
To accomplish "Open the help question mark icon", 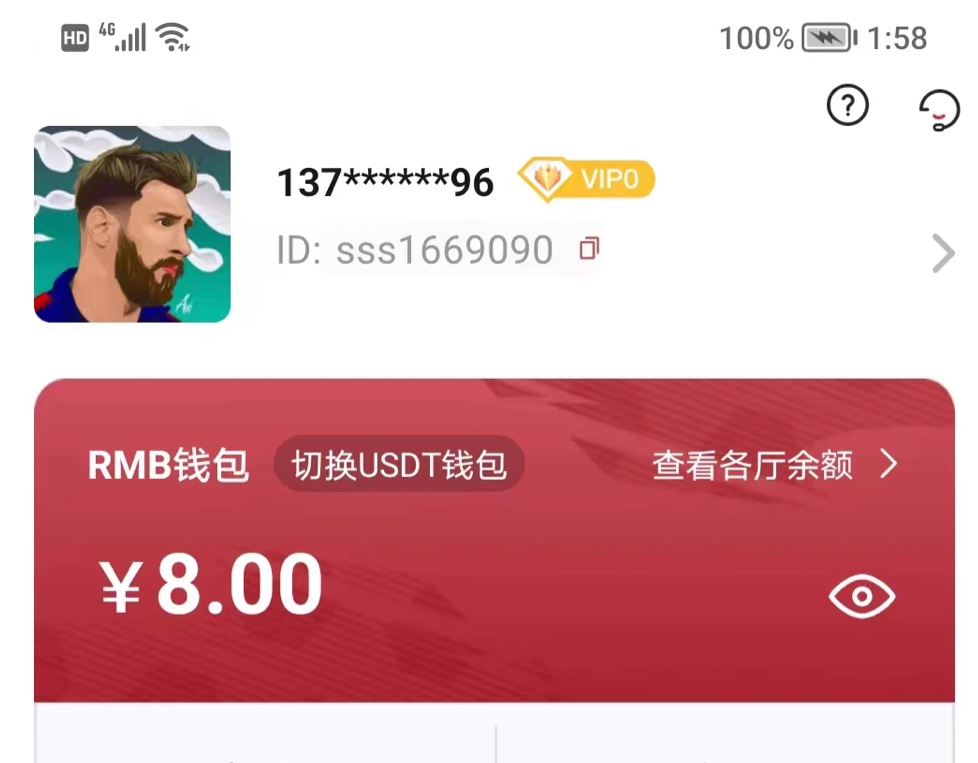I will (x=848, y=105).
